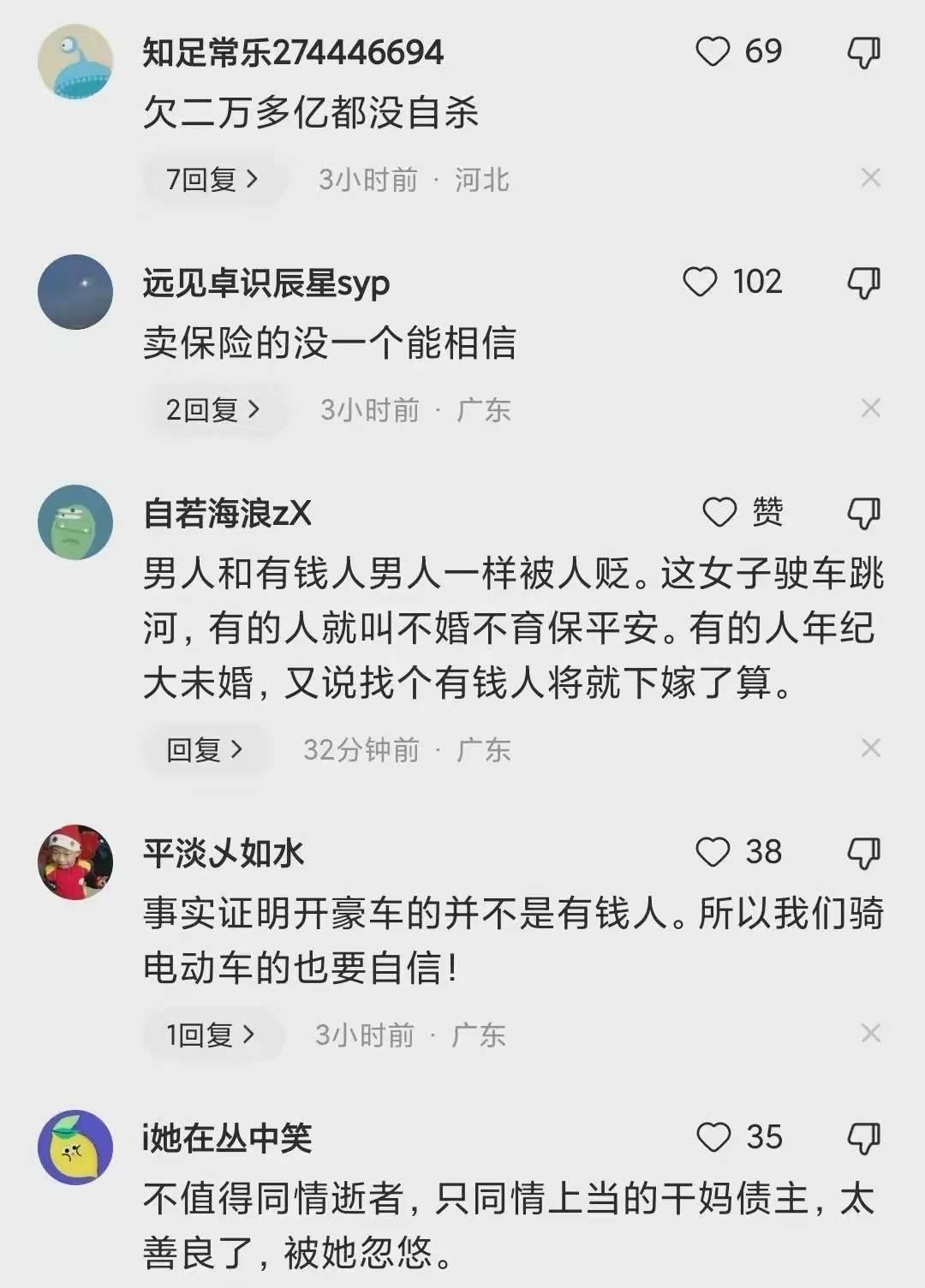Viewport: 925px width, 1288px height.
Task: Tap 赞 on 自若海浪zX's comment
Action: point(719,512)
